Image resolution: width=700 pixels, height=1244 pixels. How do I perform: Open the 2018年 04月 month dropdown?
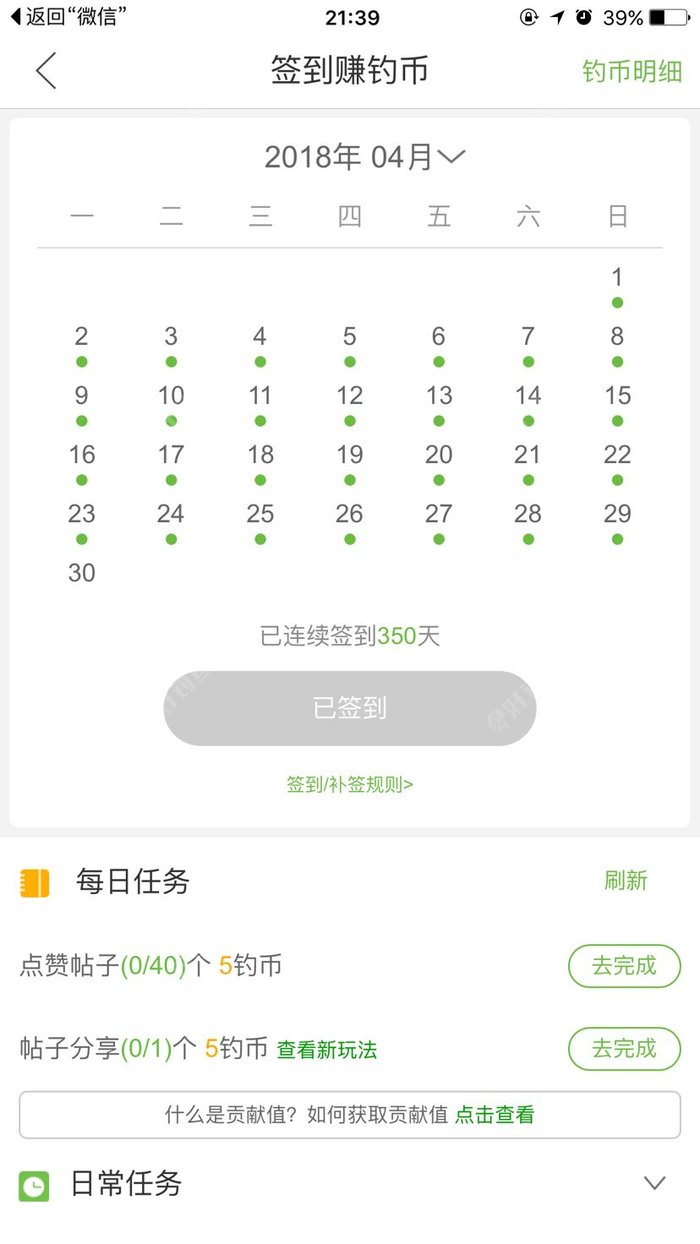[365, 157]
